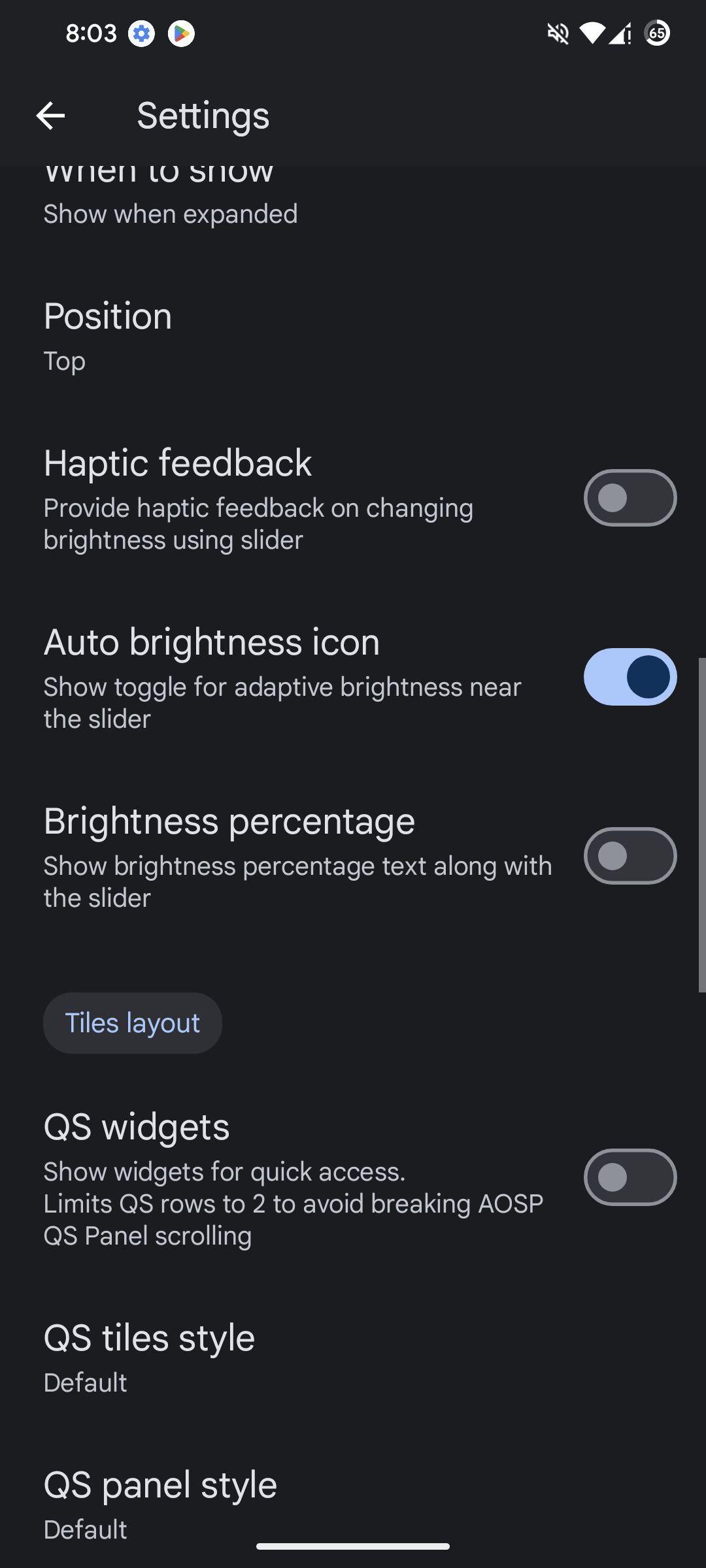Enable Brightness percentage switch
Image resolution: width=706 pixels, height=1568 pixels.
coord(630,856)
